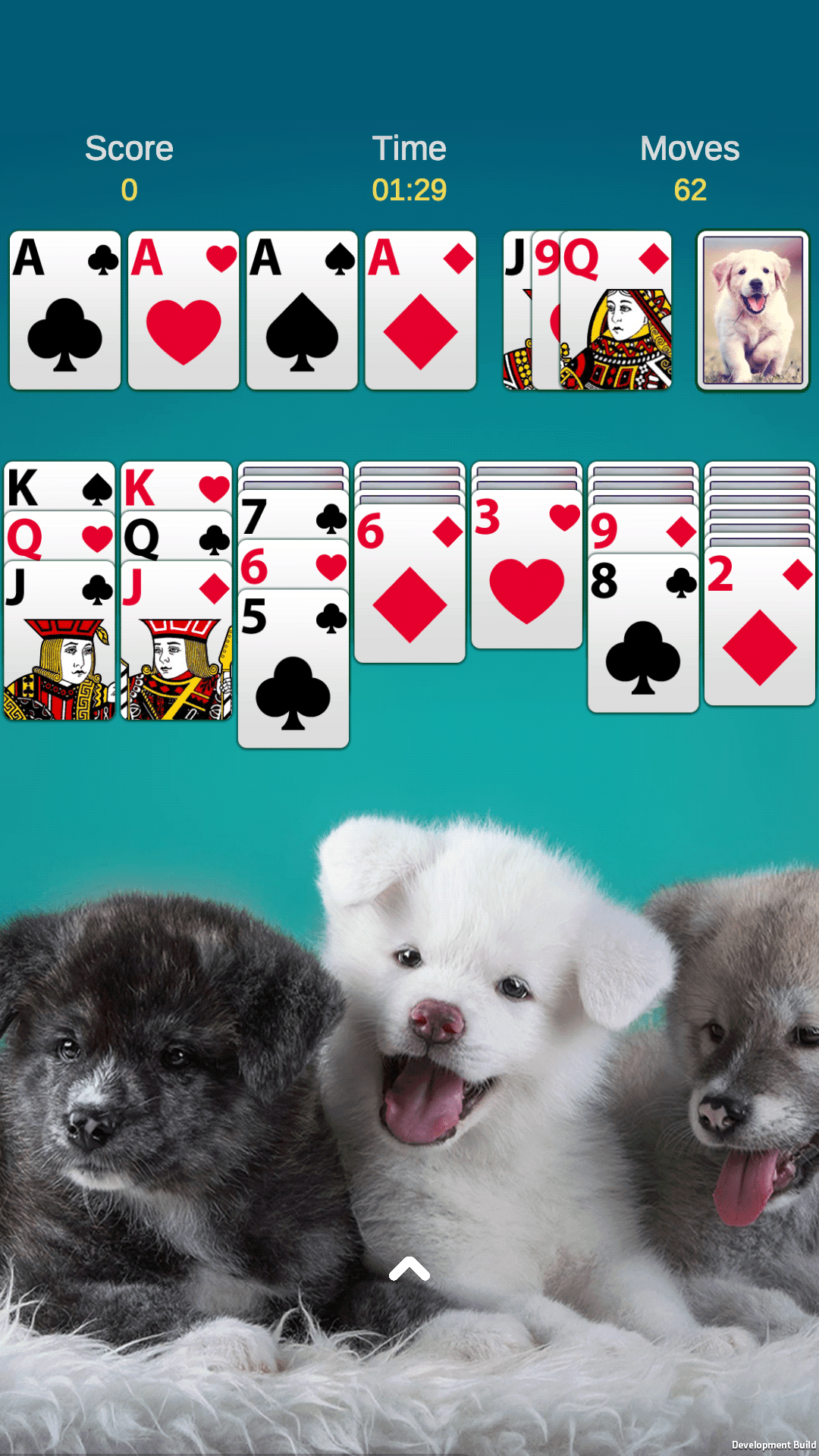Select the Jack of clubs card

59,645
